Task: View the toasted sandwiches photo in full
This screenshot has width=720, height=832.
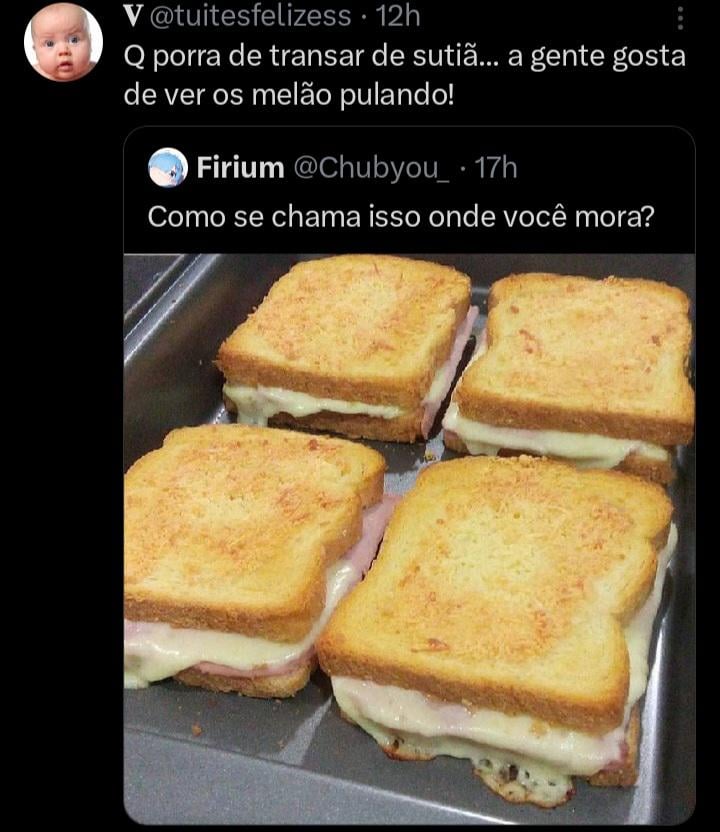Action: click(x=408, y=538)
